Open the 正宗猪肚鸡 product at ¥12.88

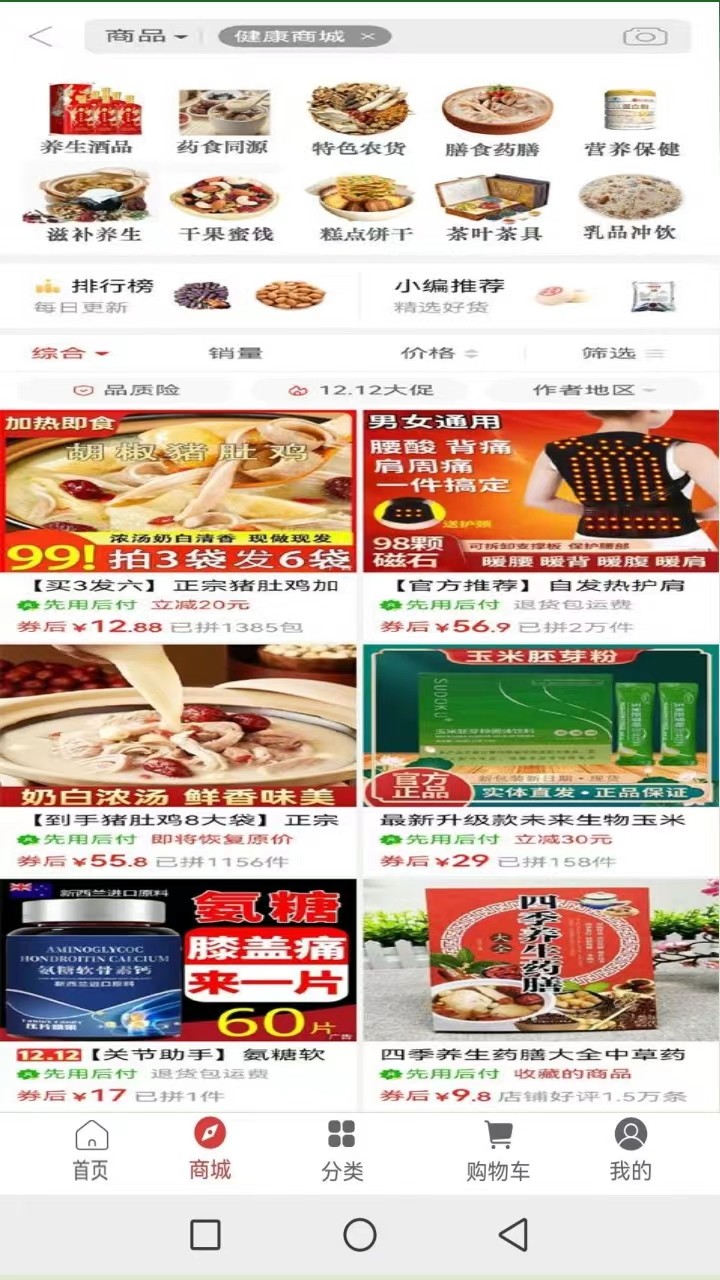click(178, 520)
